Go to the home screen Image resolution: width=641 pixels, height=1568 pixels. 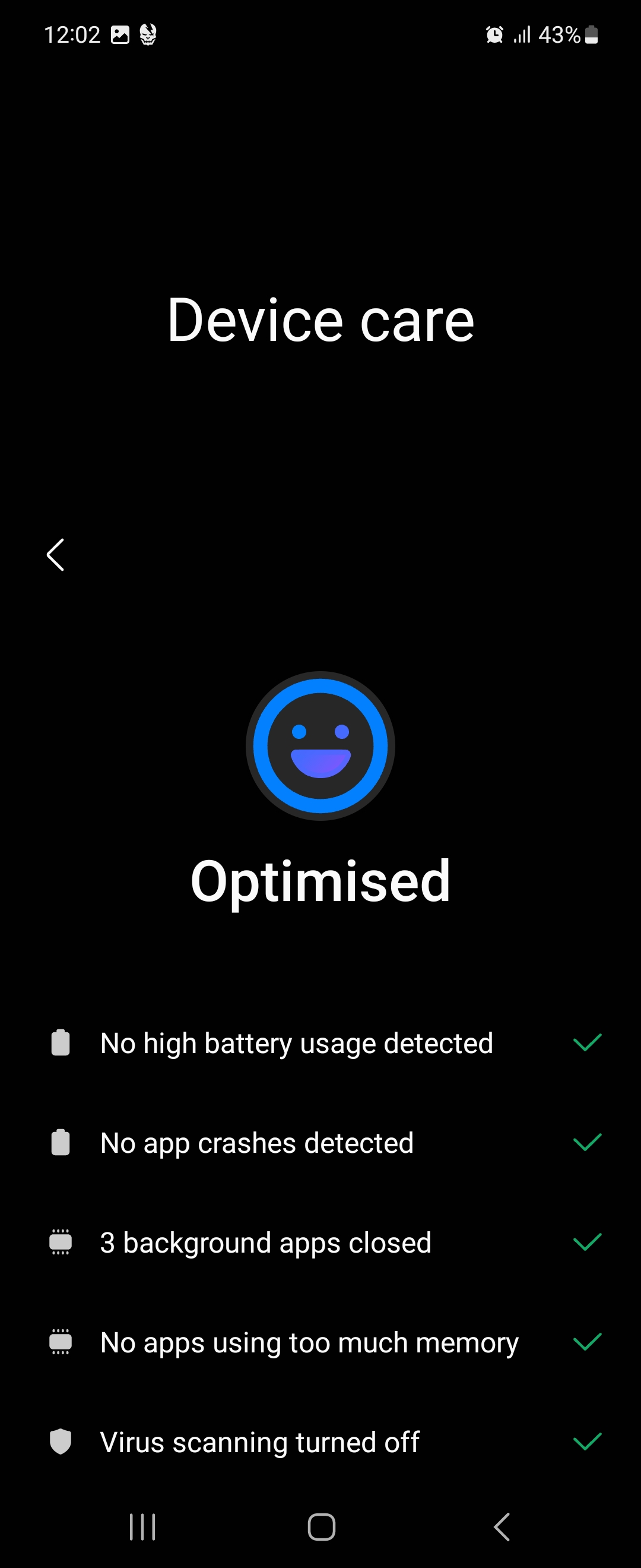point(321,1526)
